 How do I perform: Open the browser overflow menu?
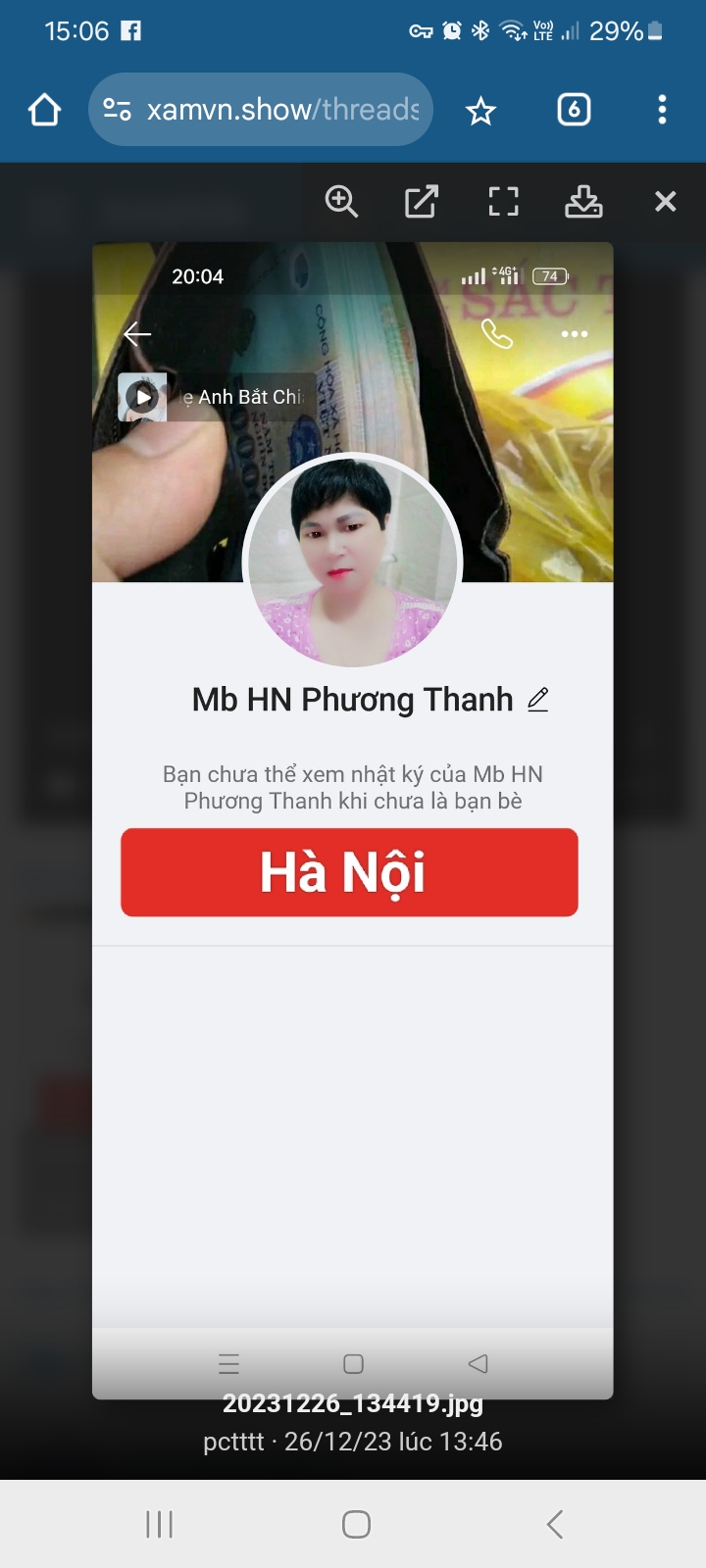662,110
